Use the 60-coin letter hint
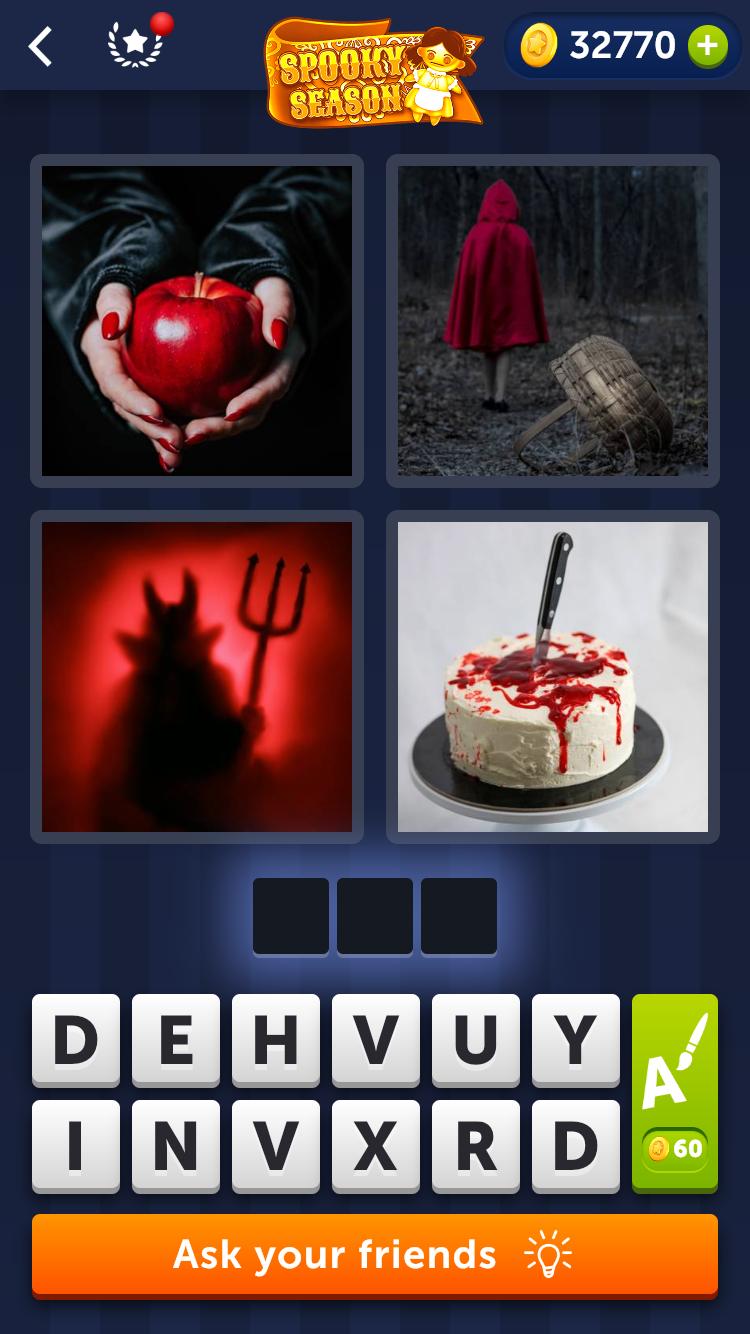 point(675,1093)
